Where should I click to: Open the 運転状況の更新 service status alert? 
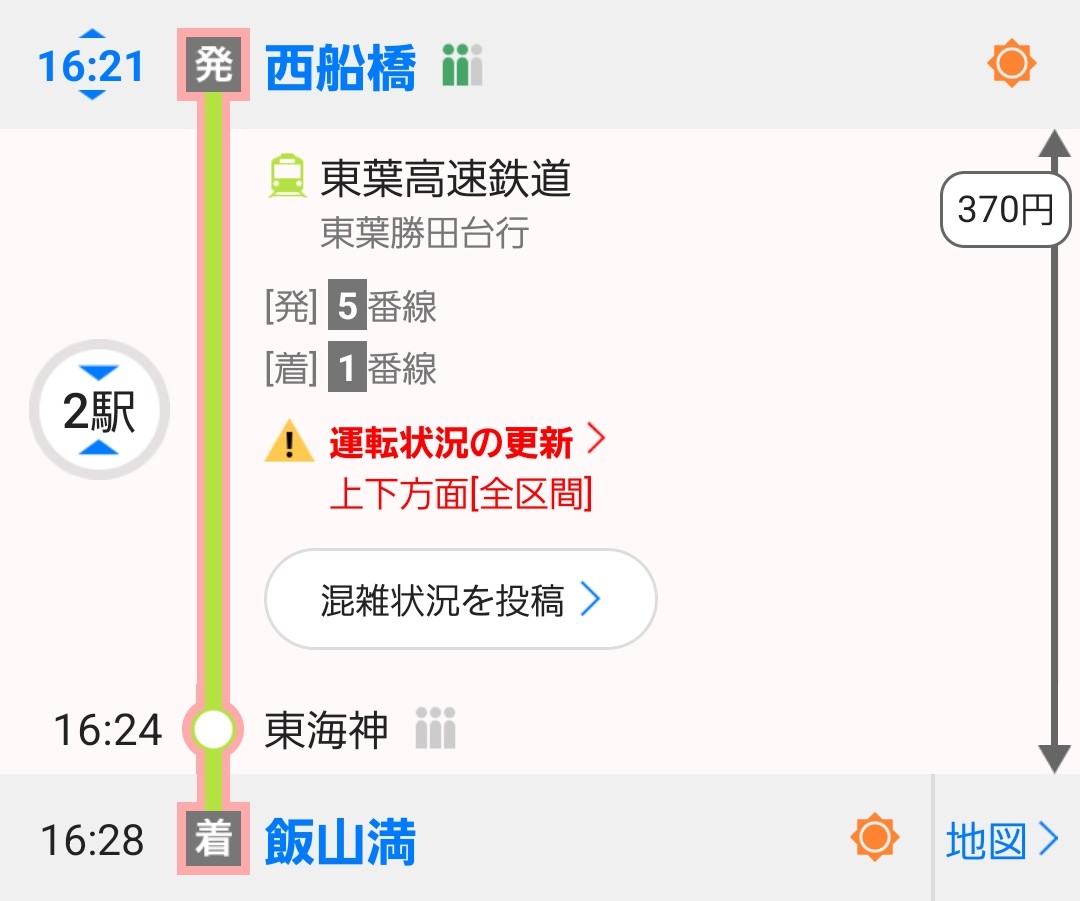[451, 442]
